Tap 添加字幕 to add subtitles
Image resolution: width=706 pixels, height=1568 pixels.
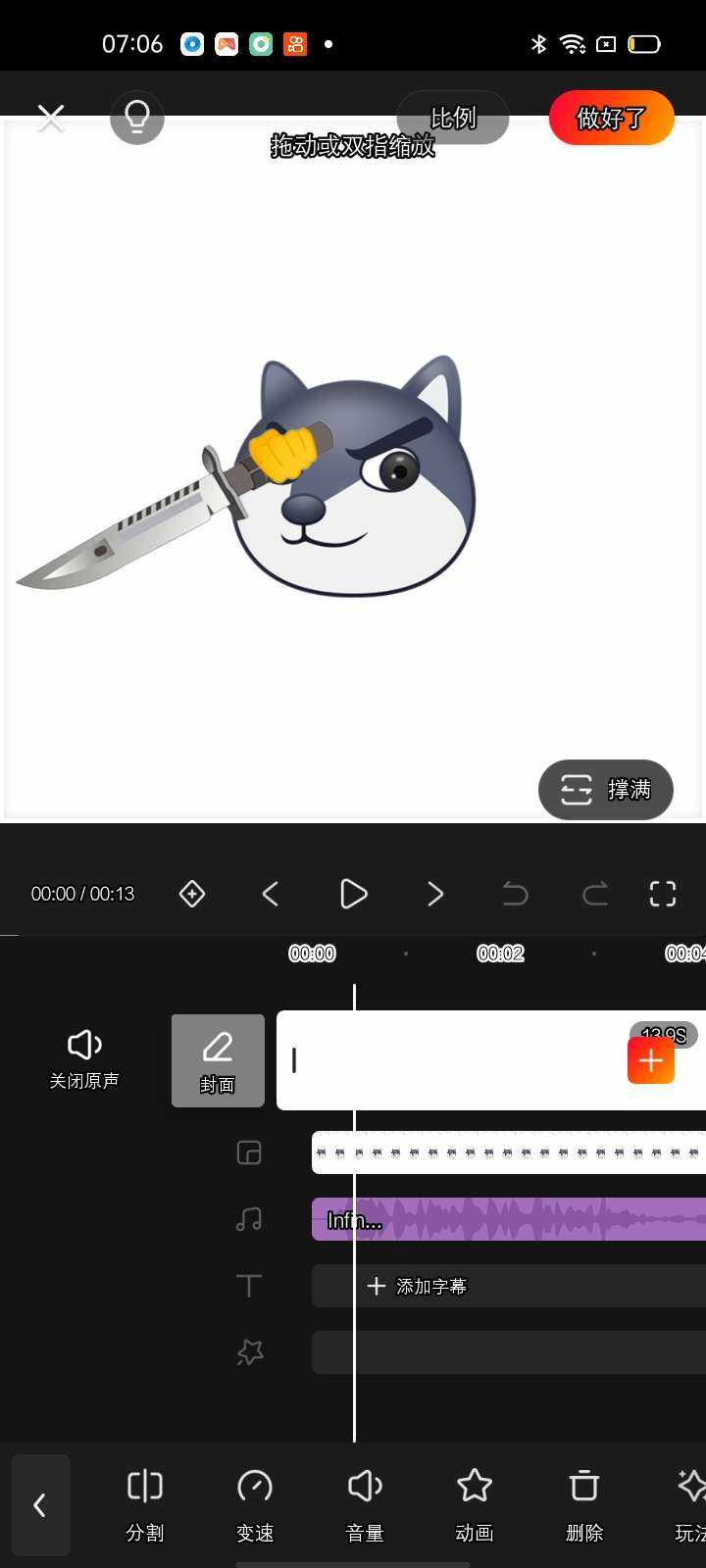point(417,1286)
